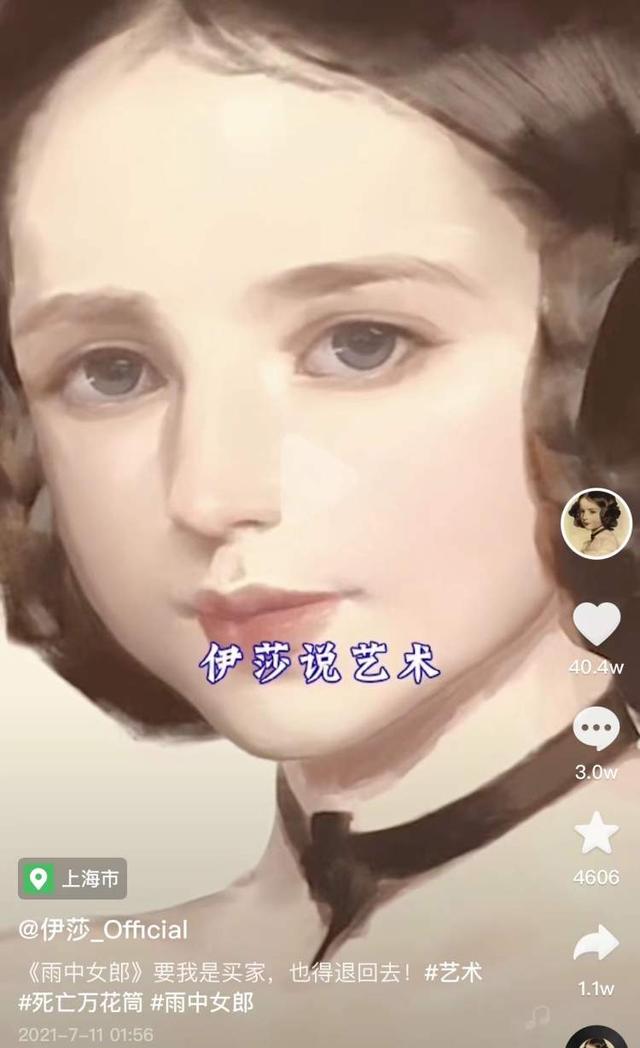
Task: Open the comments with 3.0w replies
Action: click(x=596, y=729)
